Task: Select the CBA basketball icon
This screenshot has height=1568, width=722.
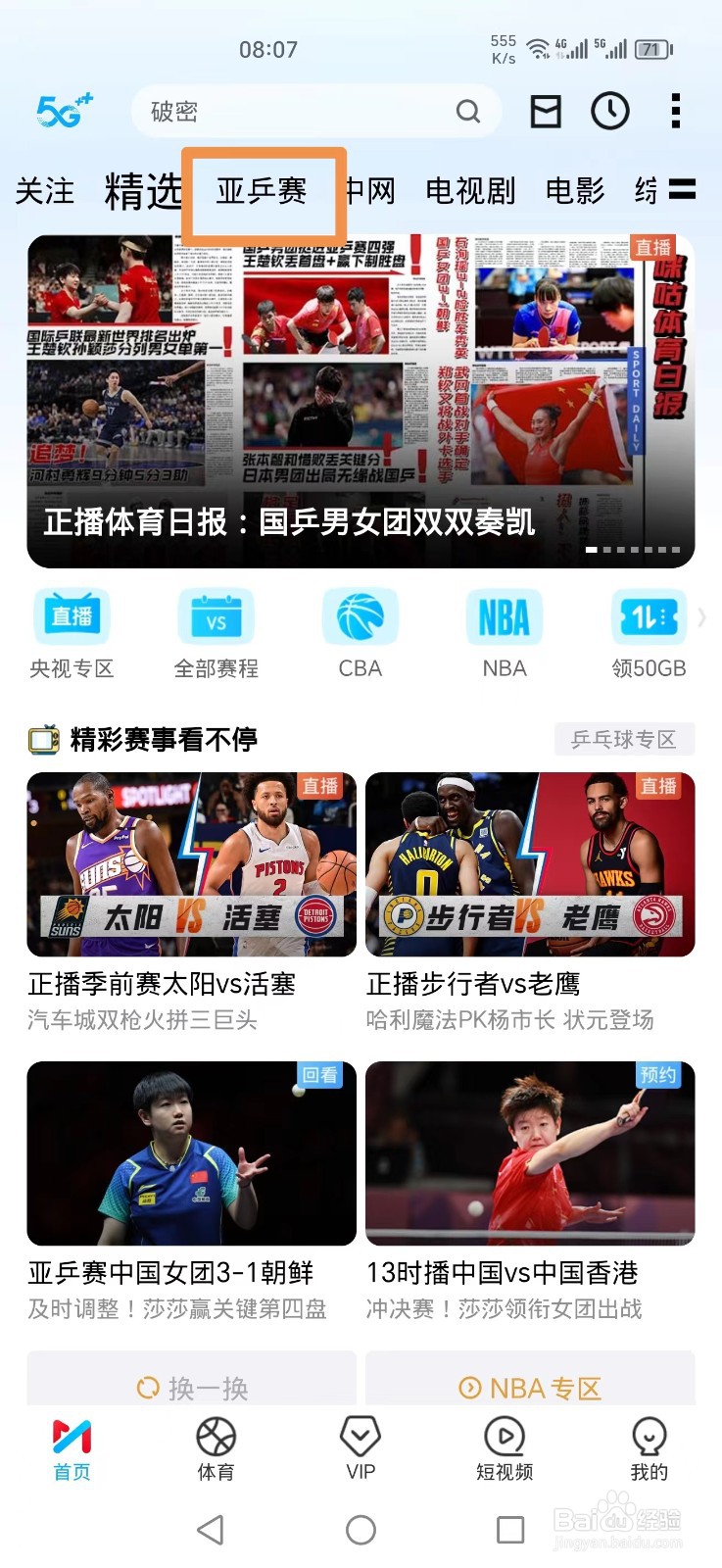Action: pos(360,617)
